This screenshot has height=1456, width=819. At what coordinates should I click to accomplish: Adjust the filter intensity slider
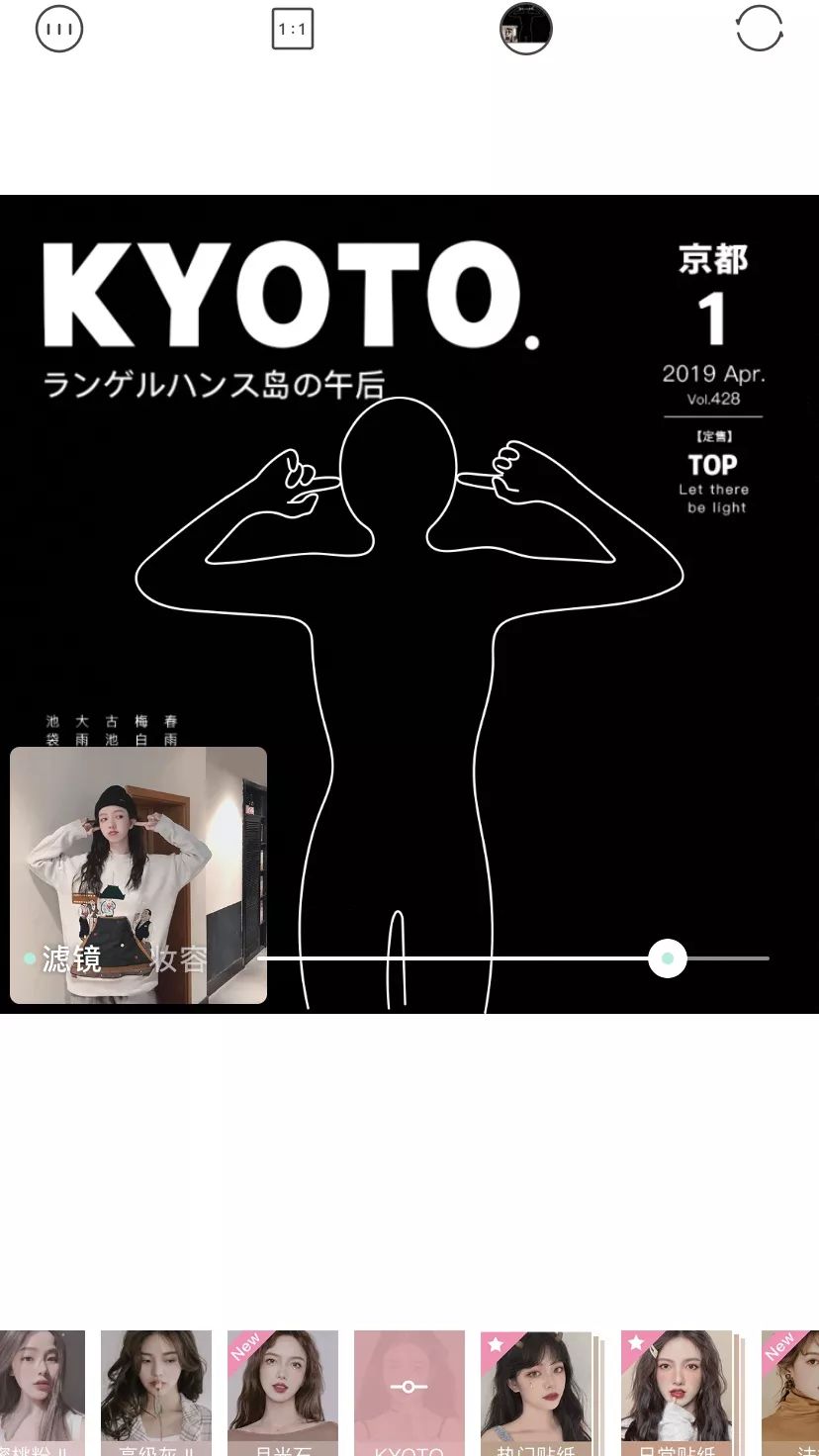[x=668, y=958]
